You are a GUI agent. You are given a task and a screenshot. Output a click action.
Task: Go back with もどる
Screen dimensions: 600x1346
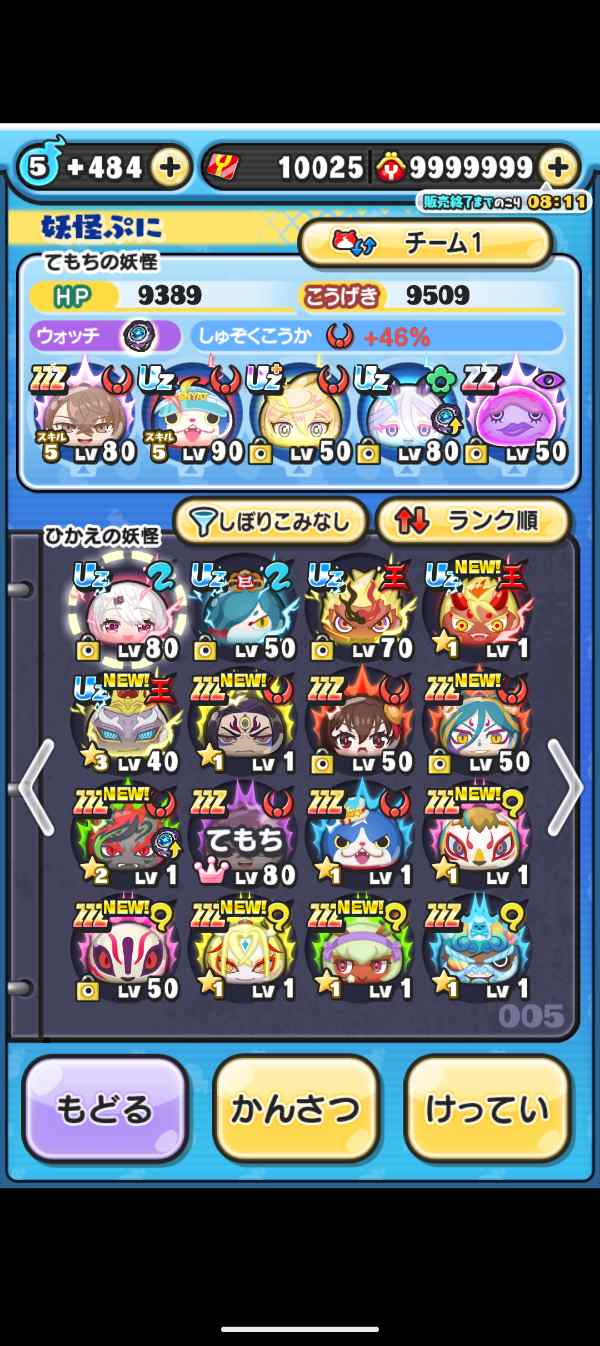tap(105, 1109)
